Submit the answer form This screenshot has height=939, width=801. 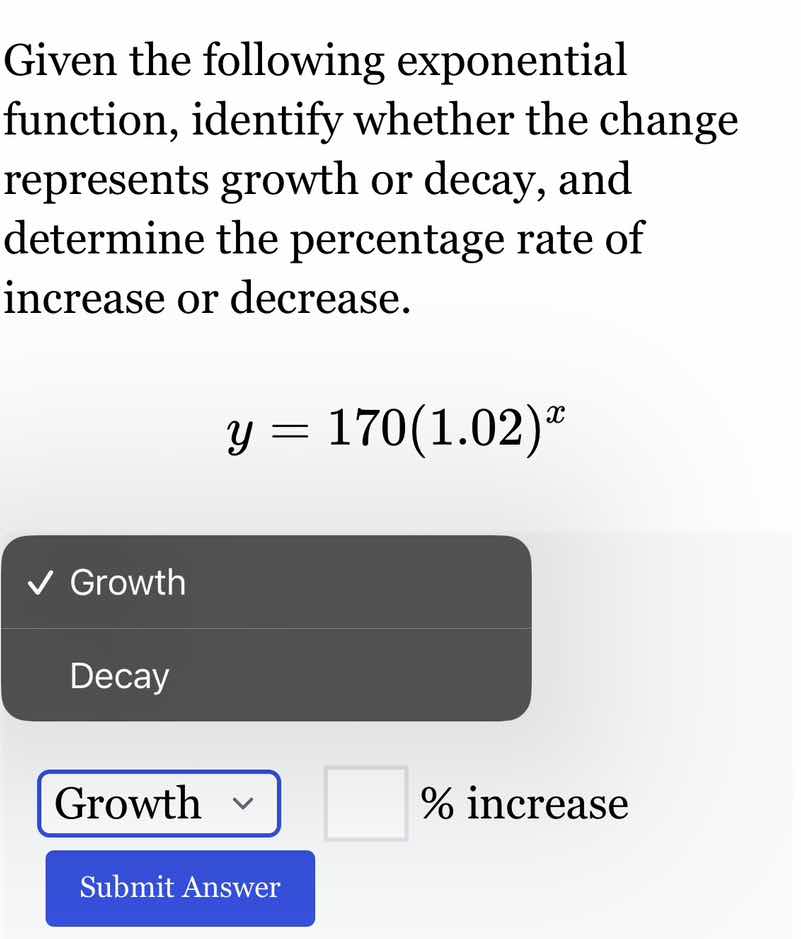click(x=180, y=887)
